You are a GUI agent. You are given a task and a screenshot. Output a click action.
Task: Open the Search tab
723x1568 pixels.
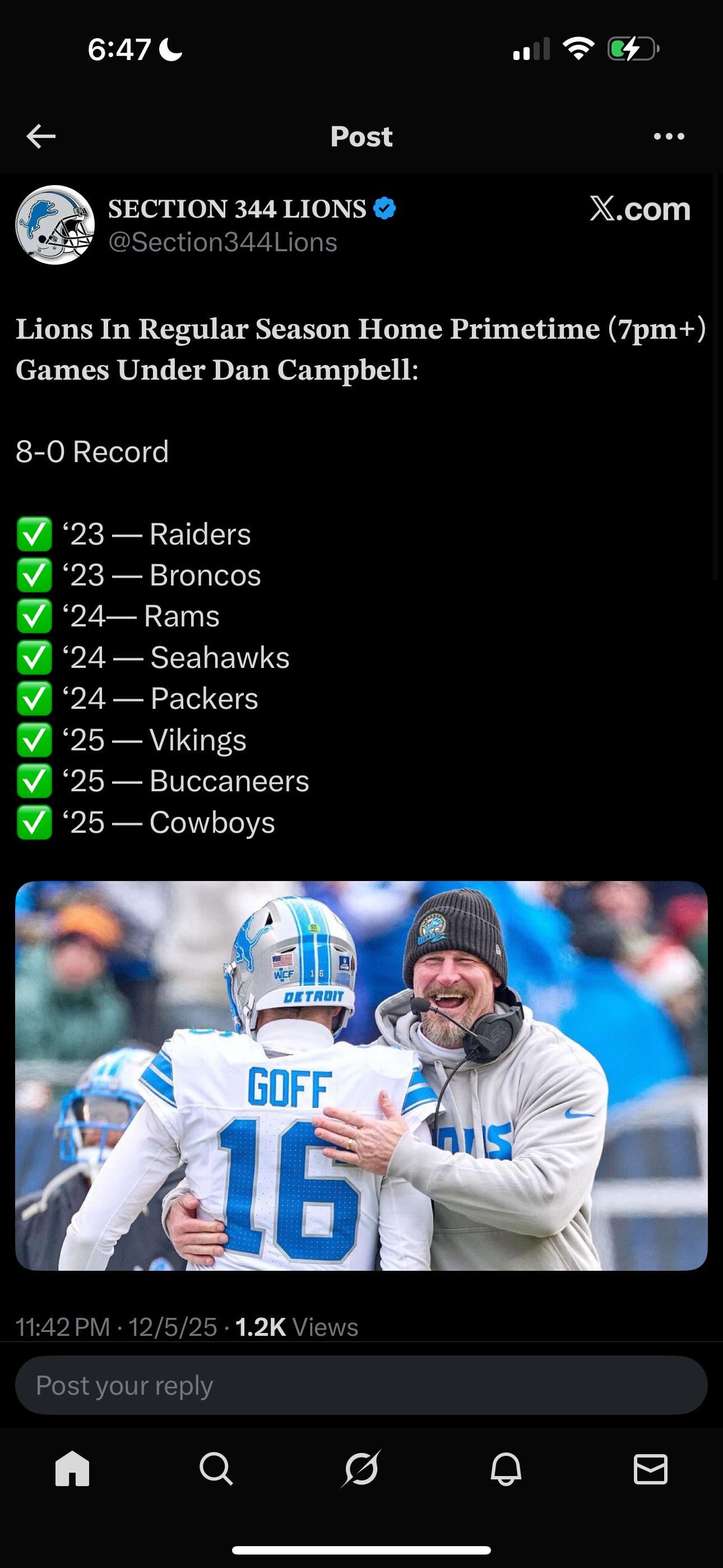(x=216, y=1468)
